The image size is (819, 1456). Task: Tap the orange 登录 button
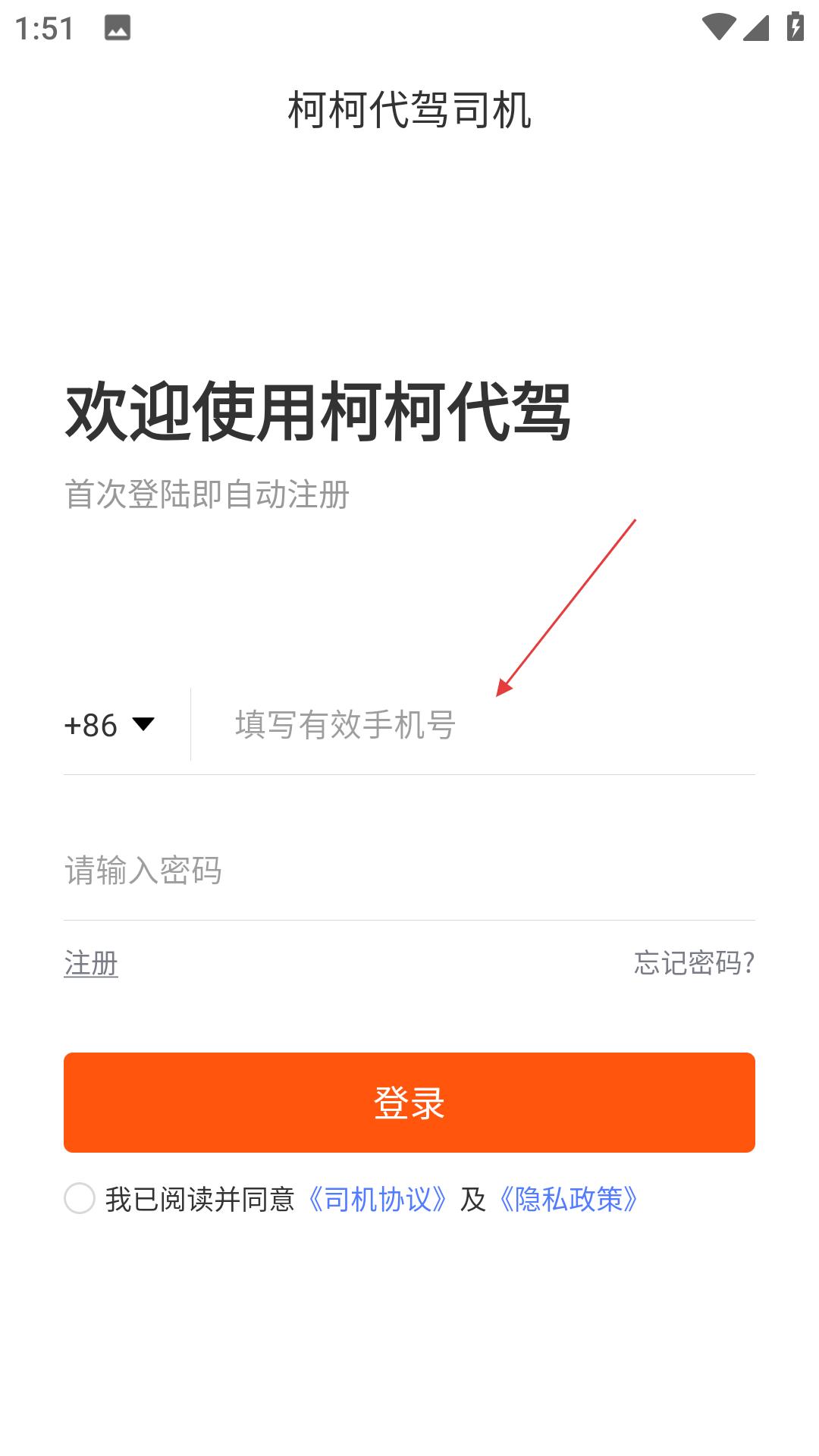[x=409, y=1103]
